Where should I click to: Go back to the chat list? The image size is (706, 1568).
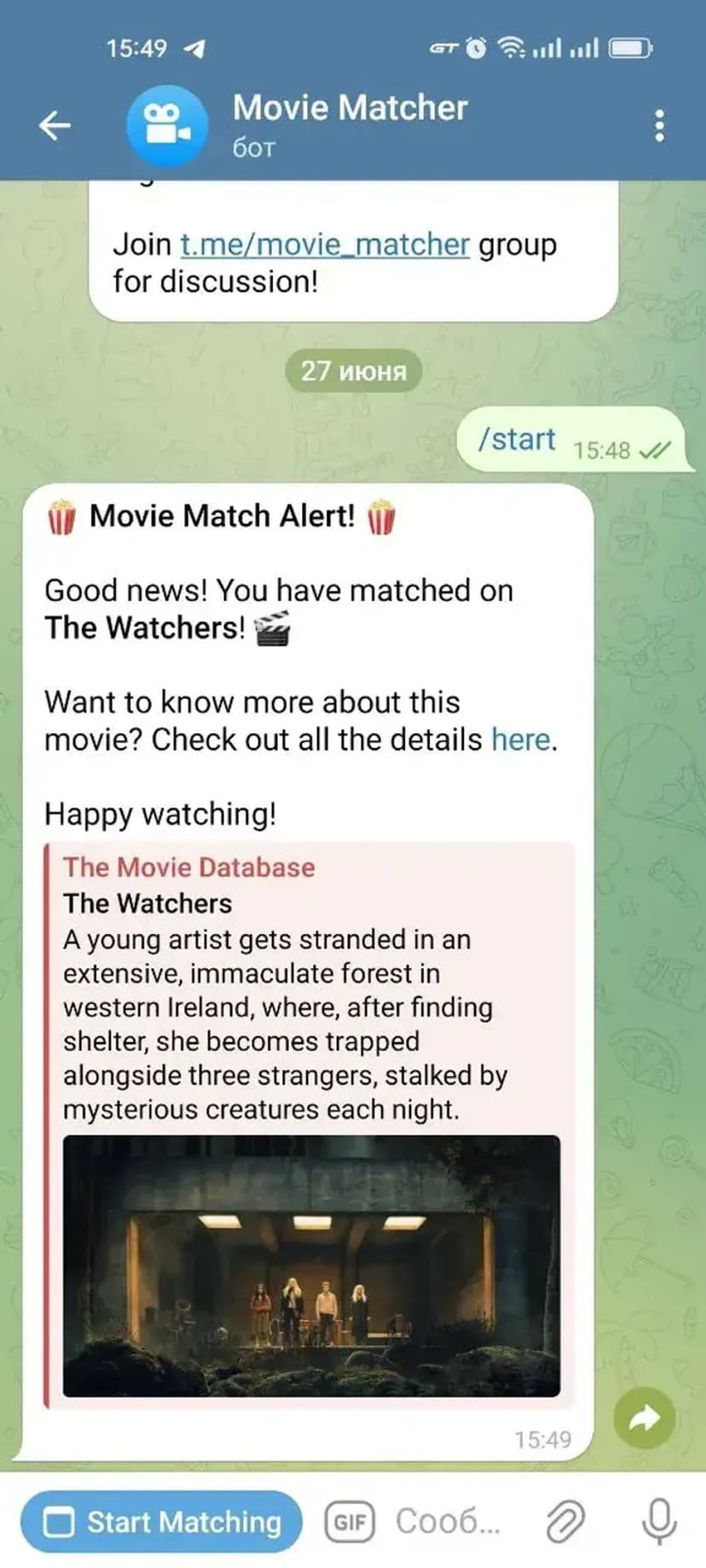click(x=55, y=126)
